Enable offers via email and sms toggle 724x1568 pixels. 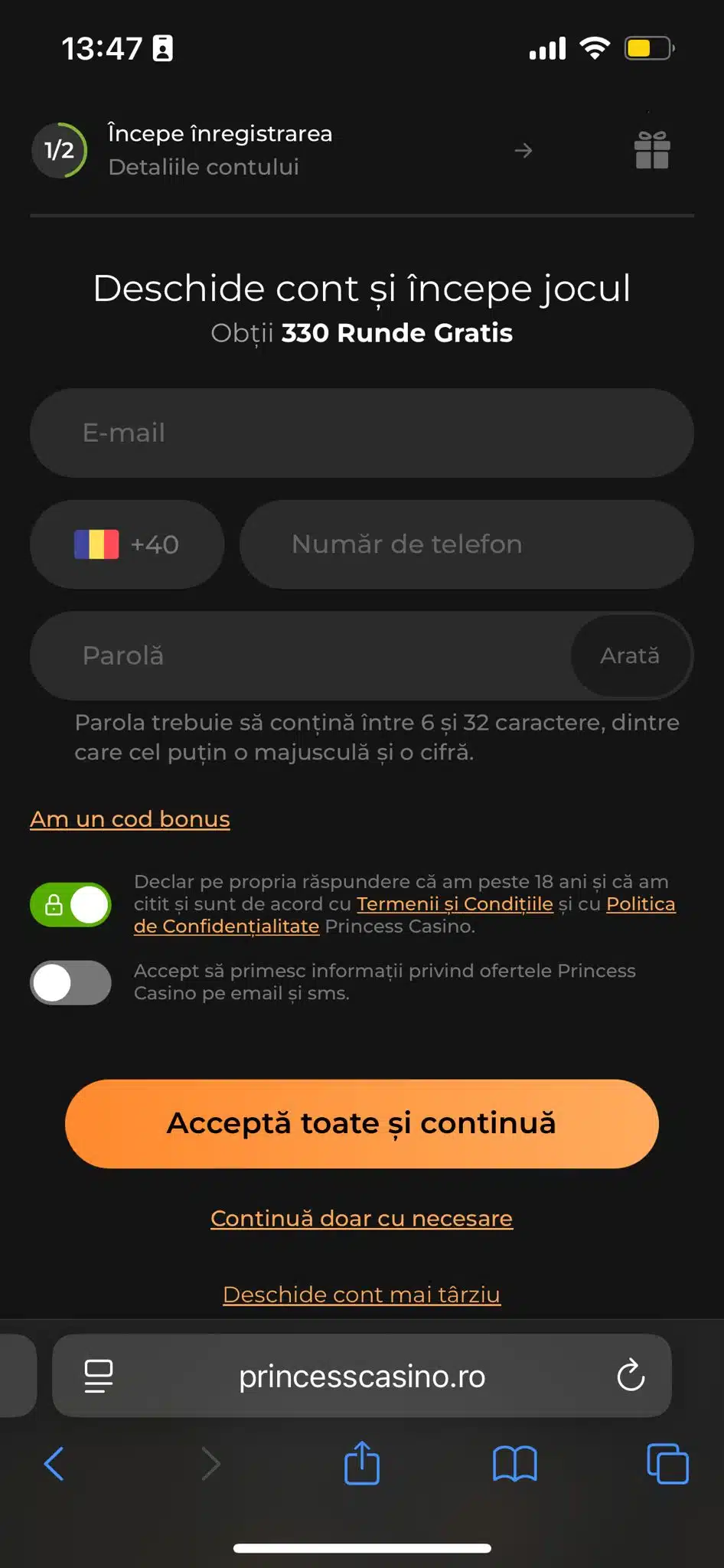click(x=70, y=982)
